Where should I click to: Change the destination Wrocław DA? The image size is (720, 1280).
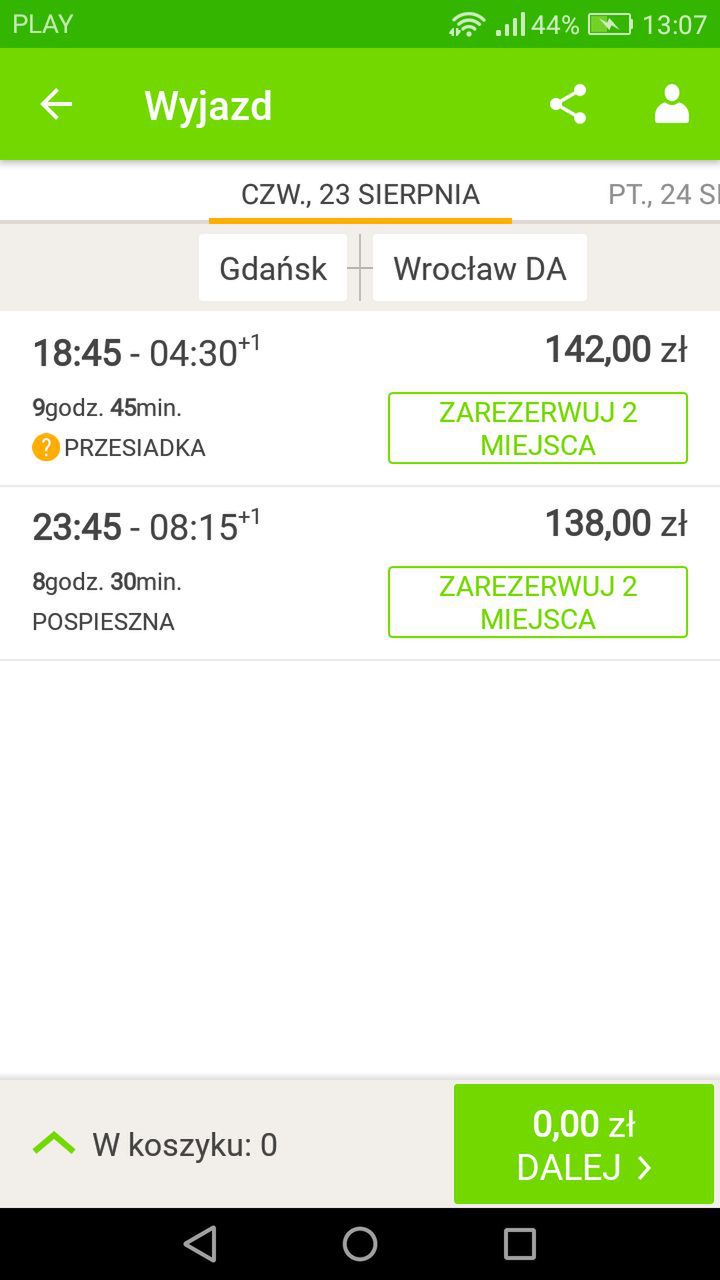click(x=480, y=268)
